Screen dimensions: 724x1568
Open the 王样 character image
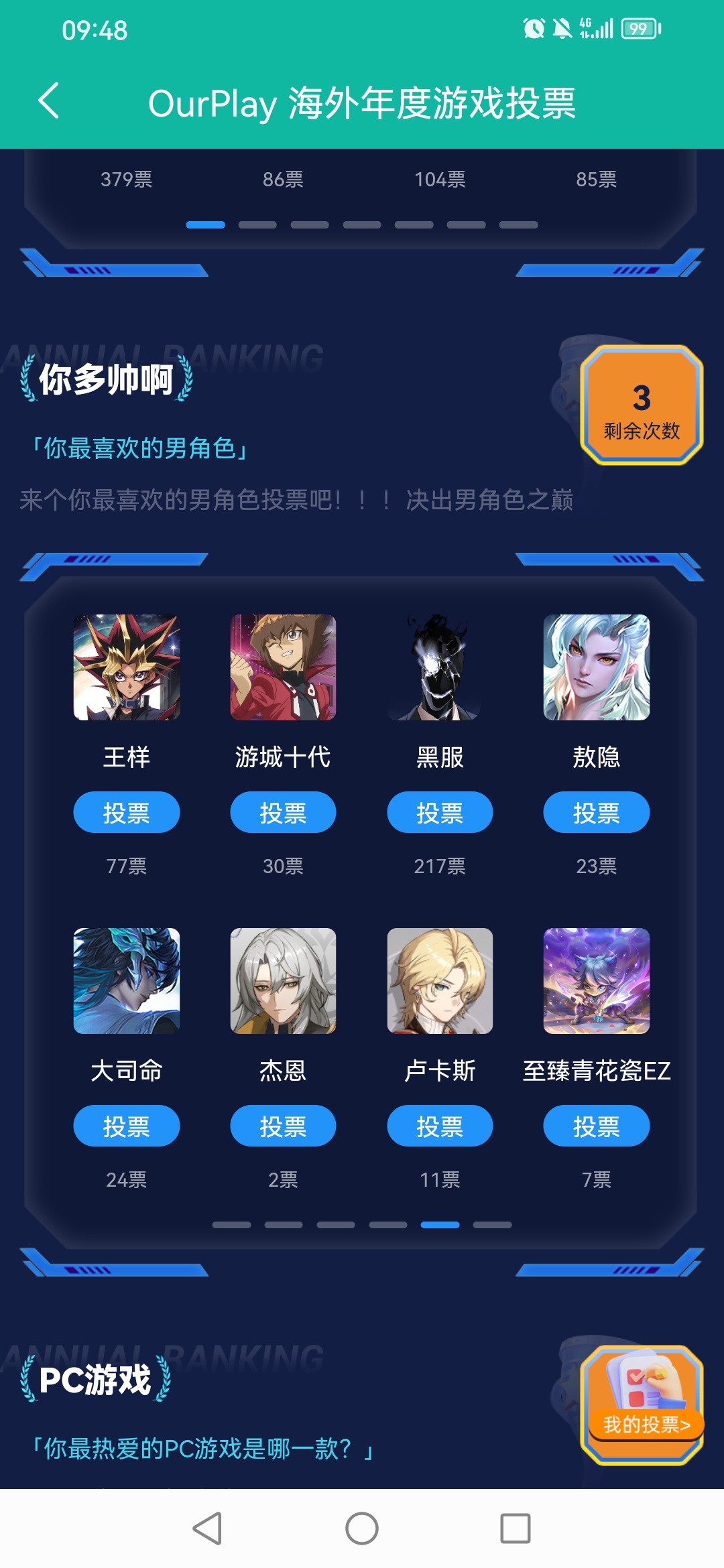pos(127,667)
